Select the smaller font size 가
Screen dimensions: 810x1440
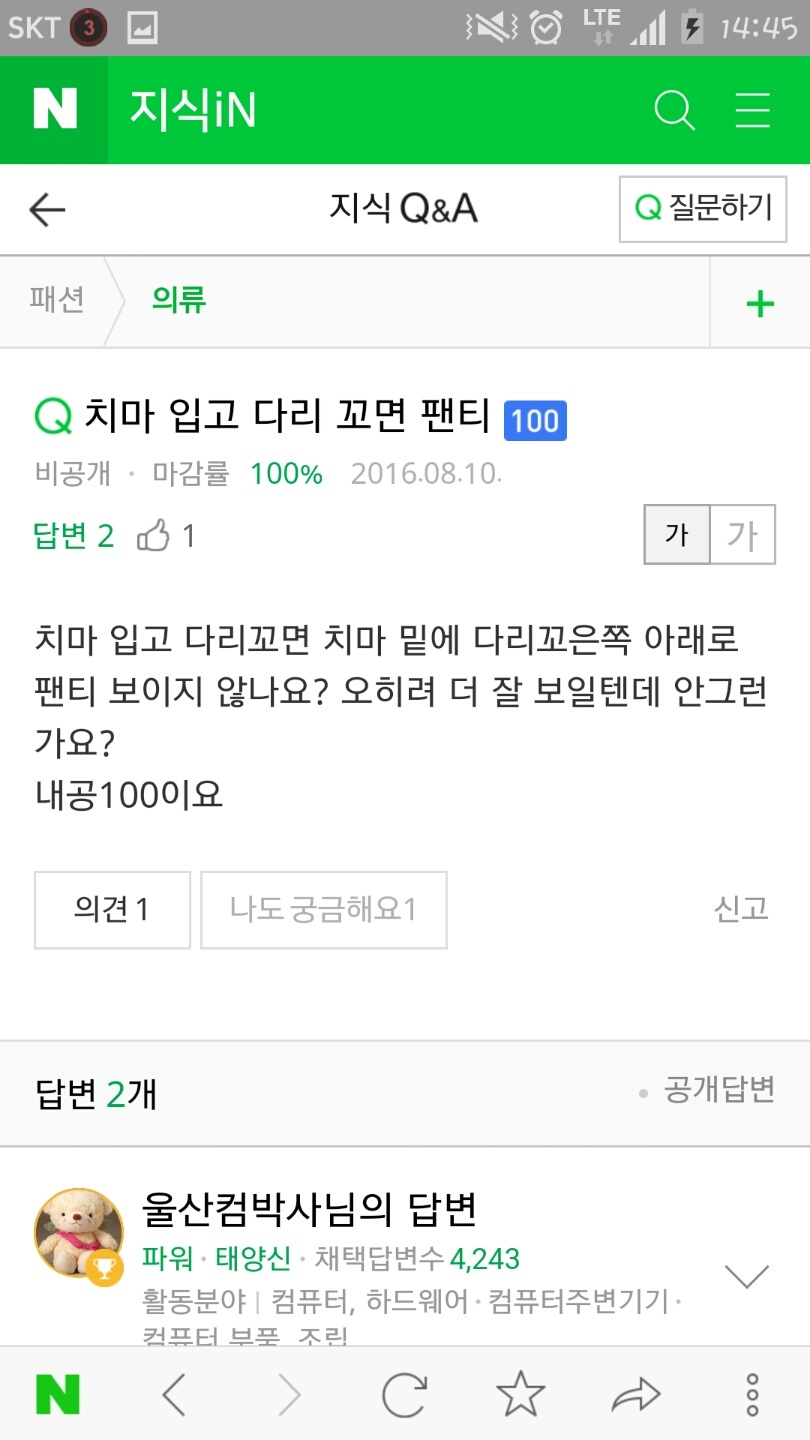click(677, 535)
